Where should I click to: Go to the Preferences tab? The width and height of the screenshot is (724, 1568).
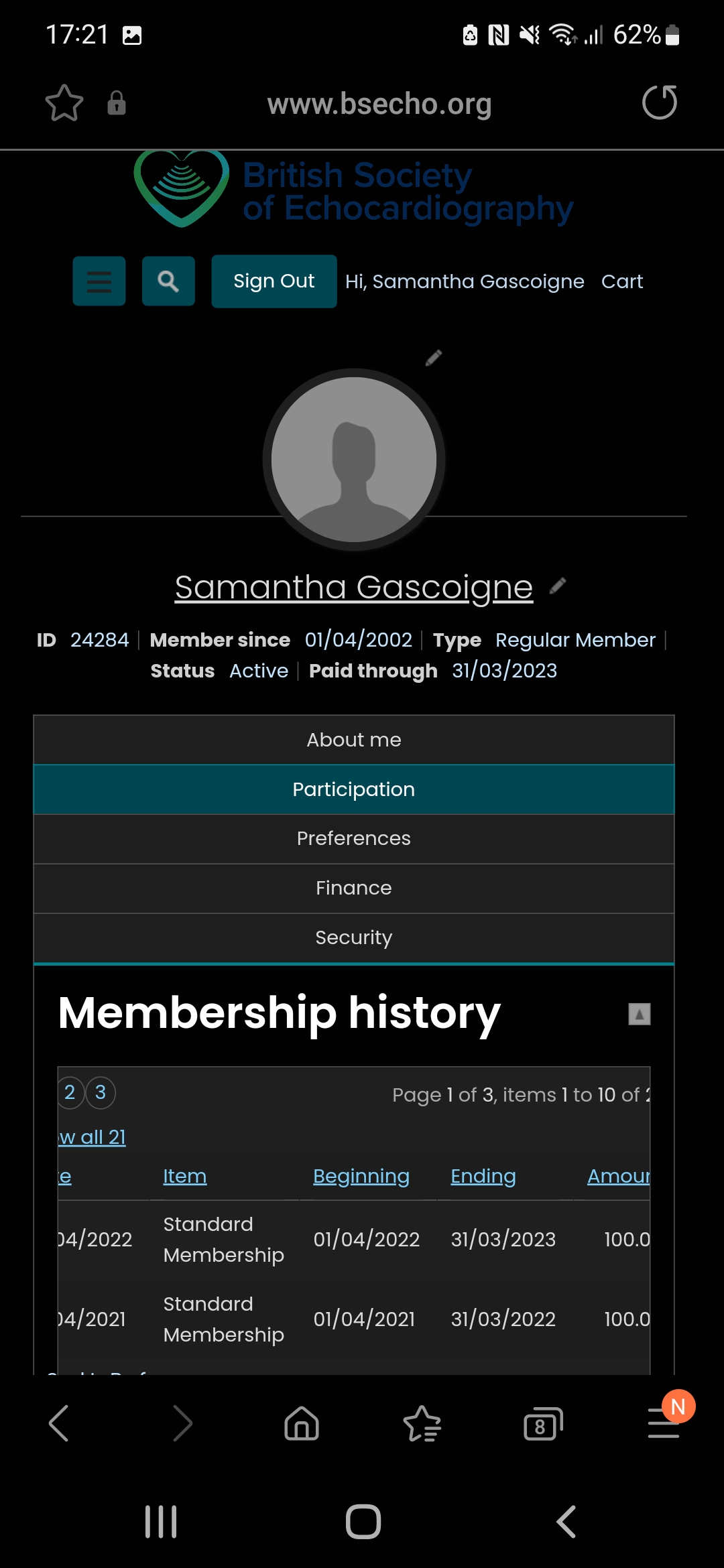pyautogui.click(x=354, y=838)
